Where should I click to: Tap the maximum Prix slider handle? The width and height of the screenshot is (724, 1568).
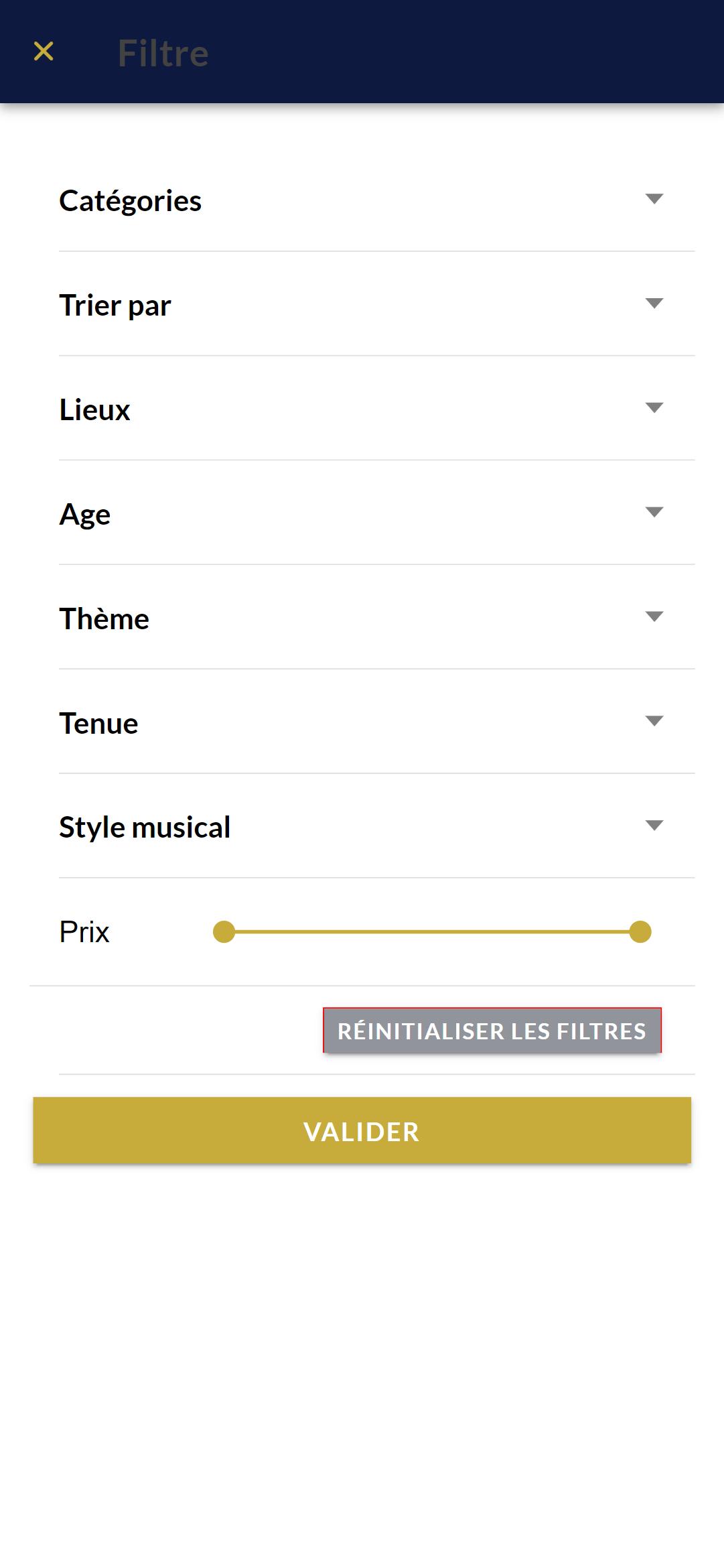coord(640,931)
